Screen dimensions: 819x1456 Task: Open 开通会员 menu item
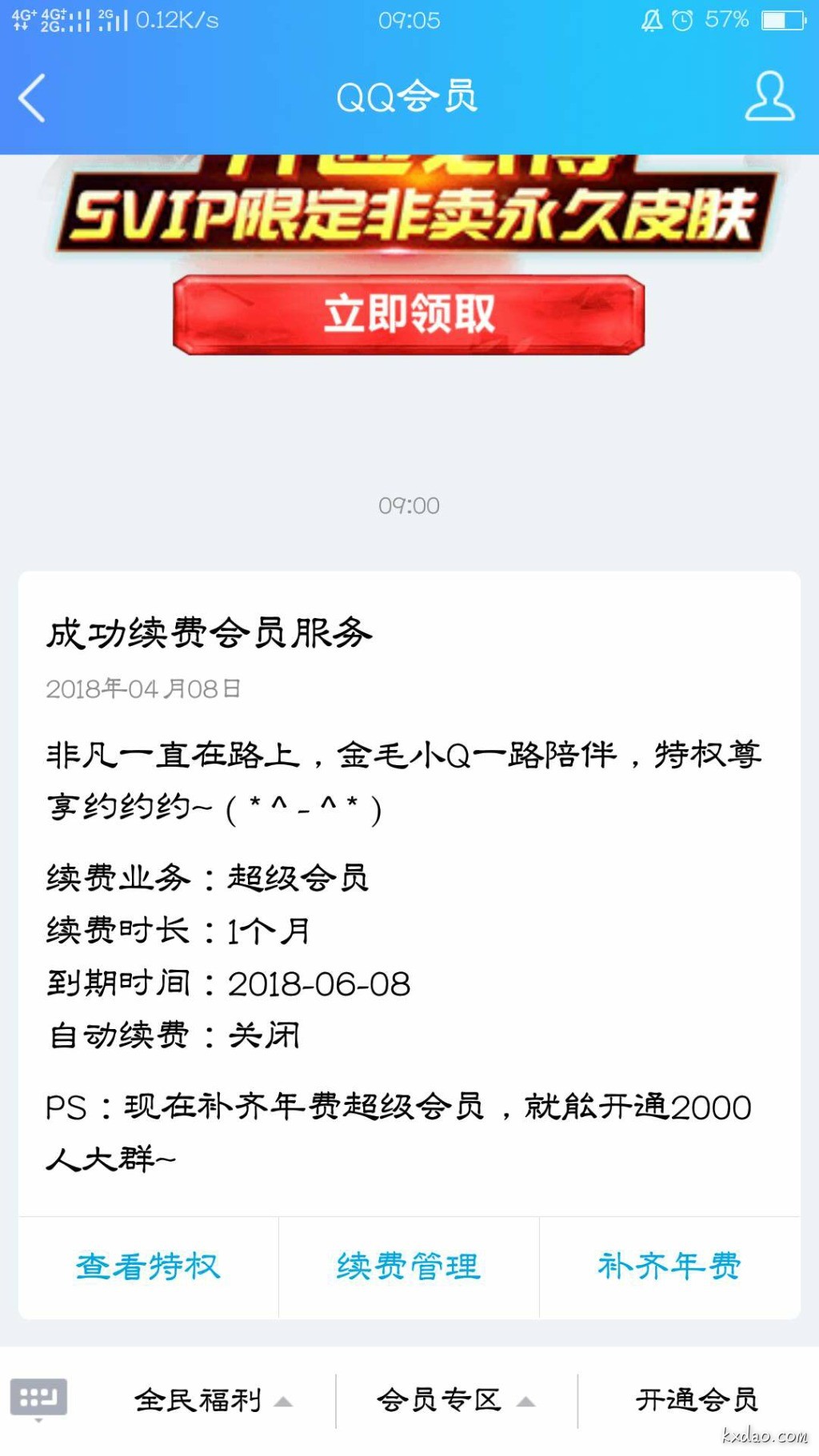(x=697, y=1400)
